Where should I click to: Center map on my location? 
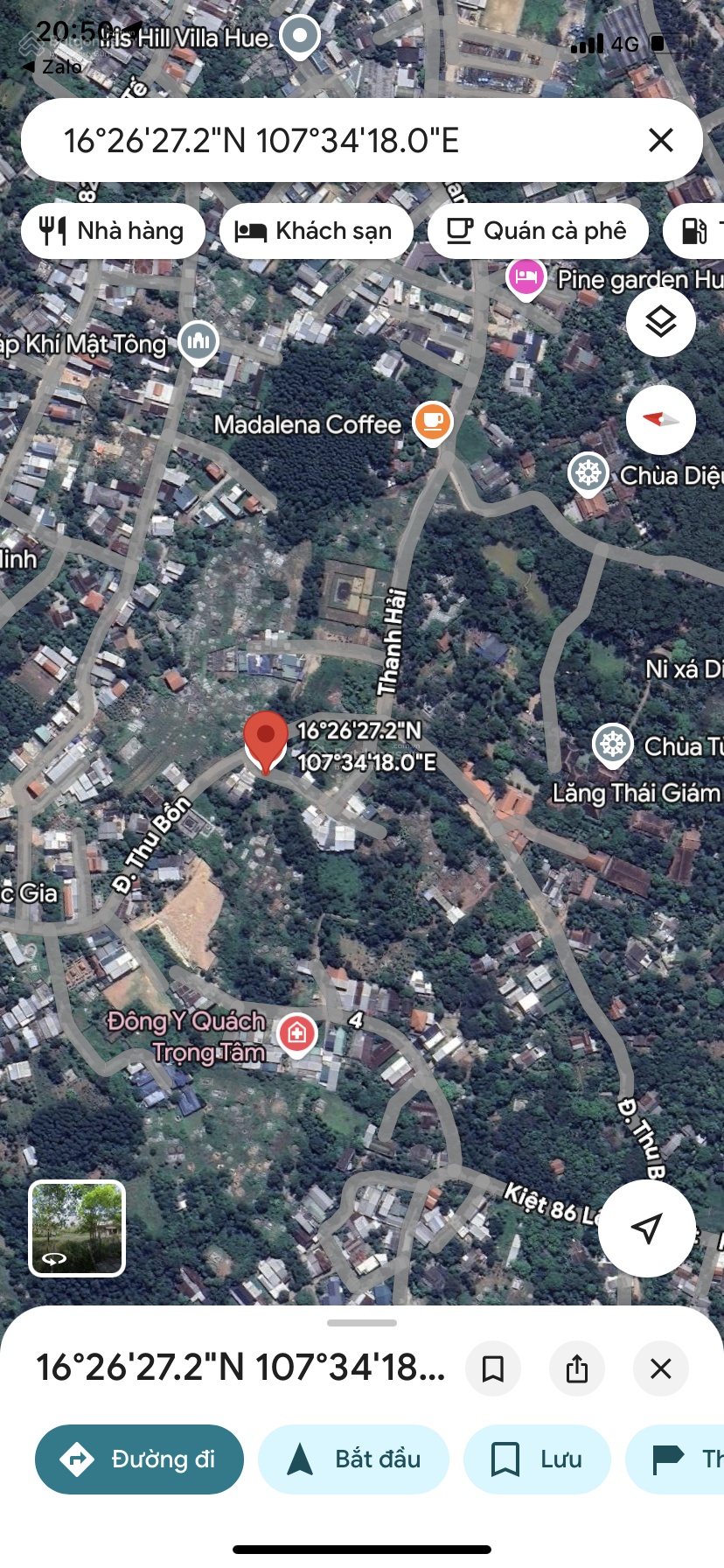(646, 1228)
